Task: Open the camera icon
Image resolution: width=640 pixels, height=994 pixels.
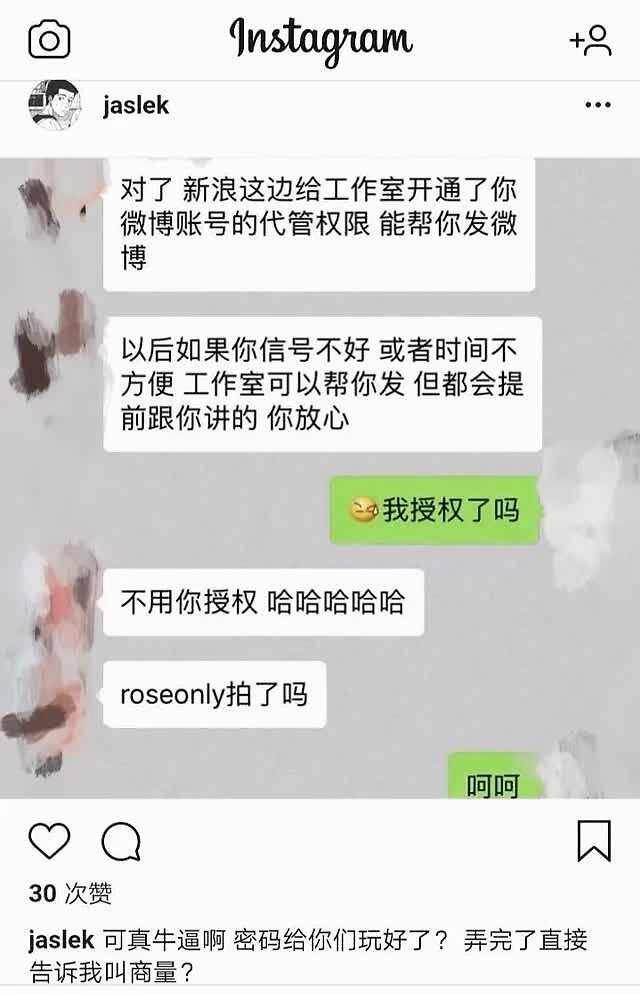Action: [49, 40]
